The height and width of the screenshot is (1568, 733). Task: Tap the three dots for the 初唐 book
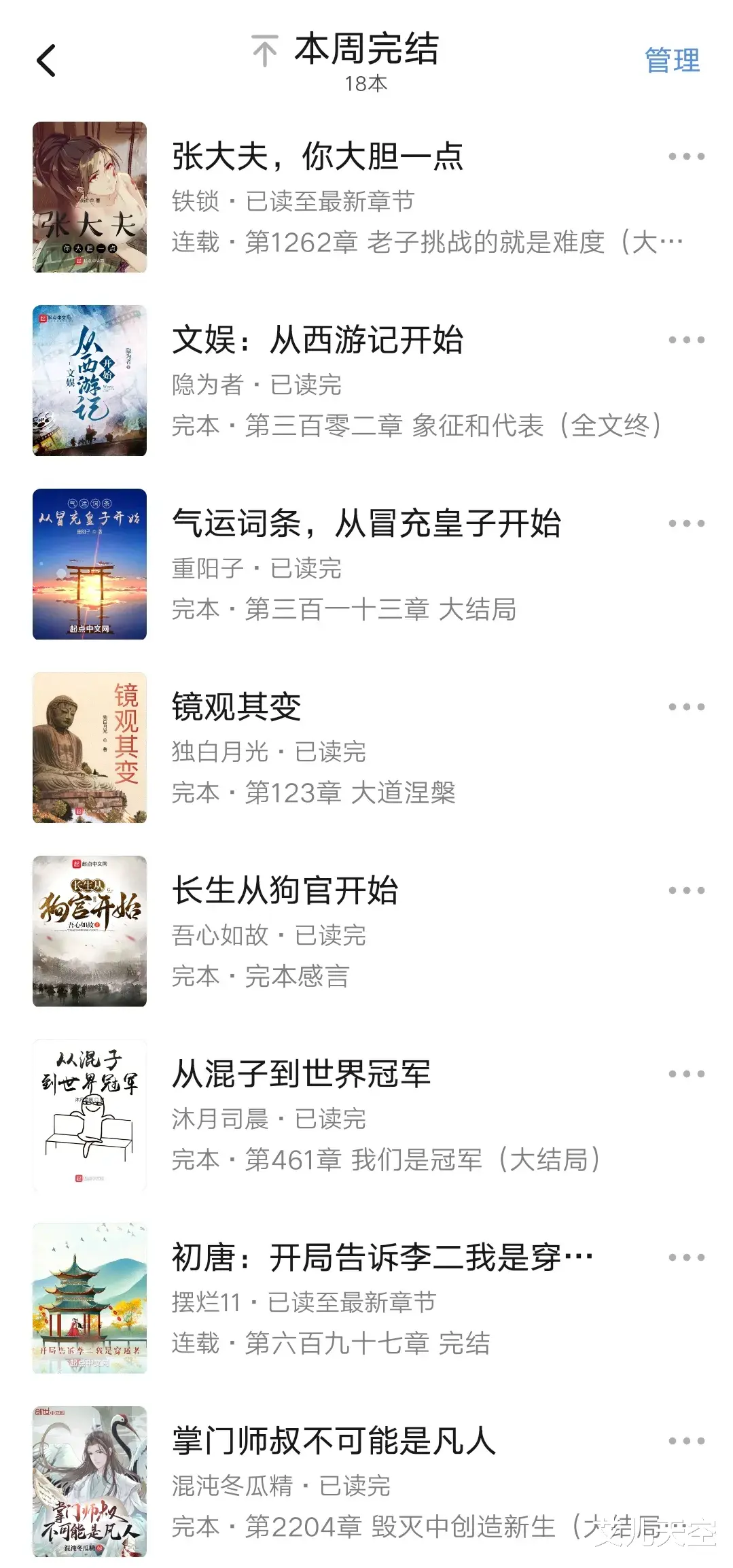(686, 1258)
